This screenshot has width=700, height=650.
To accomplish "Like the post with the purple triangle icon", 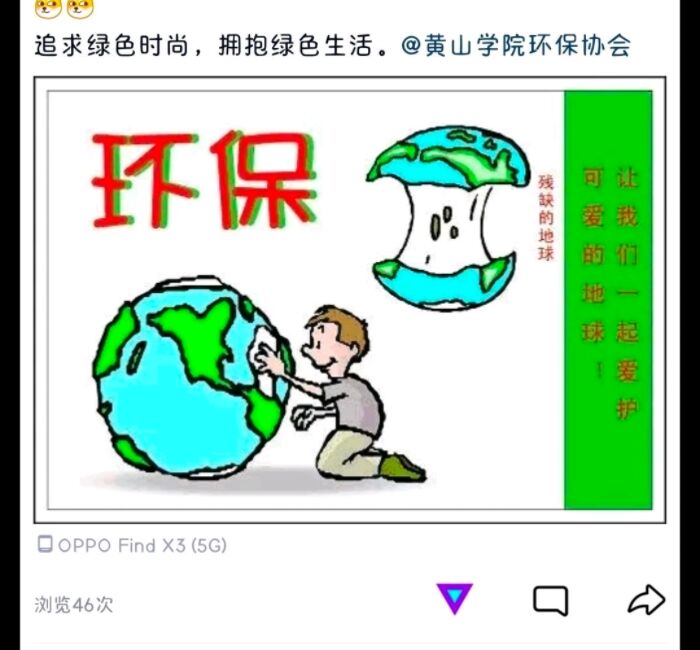I will (454, 599).
